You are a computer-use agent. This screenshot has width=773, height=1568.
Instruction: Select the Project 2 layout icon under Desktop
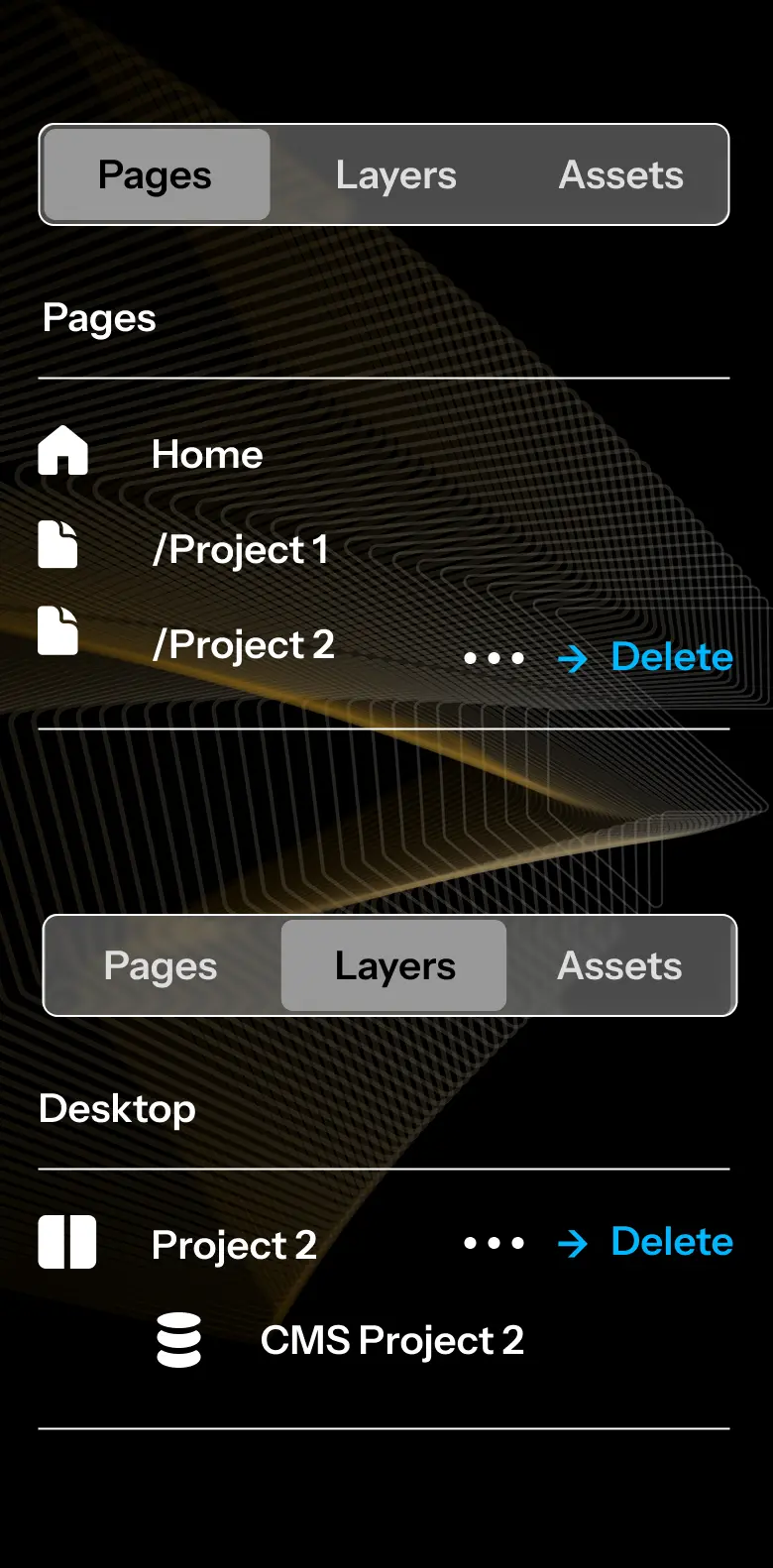(66, 1242)
